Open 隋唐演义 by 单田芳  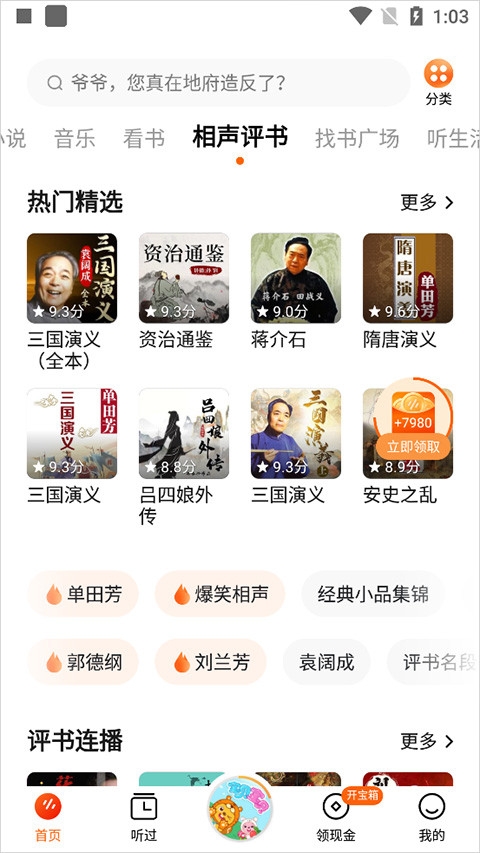coord(408,292)
